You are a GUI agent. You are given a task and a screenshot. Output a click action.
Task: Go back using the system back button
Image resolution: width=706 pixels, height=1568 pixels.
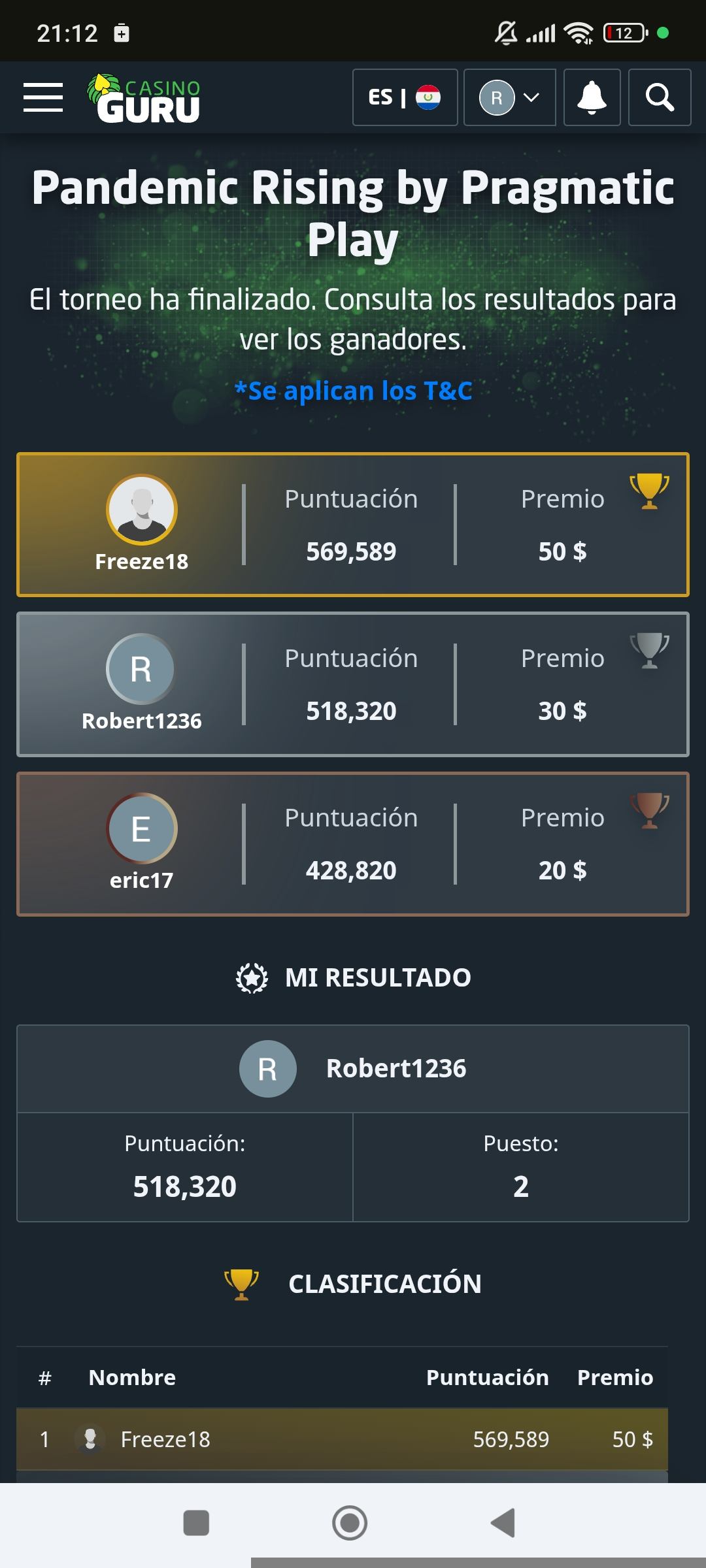[x=503, y=1523]
